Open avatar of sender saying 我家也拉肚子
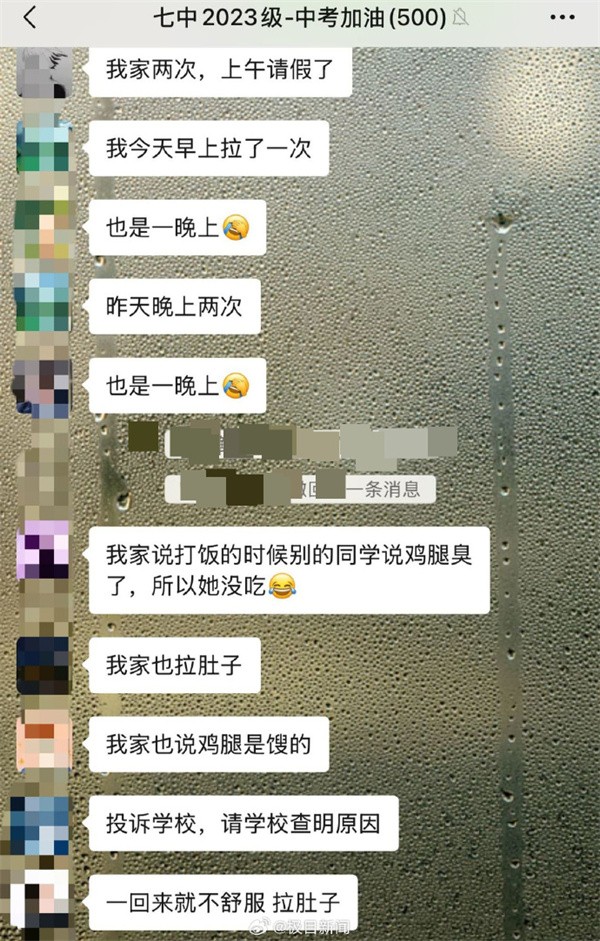 click(42, 664)
